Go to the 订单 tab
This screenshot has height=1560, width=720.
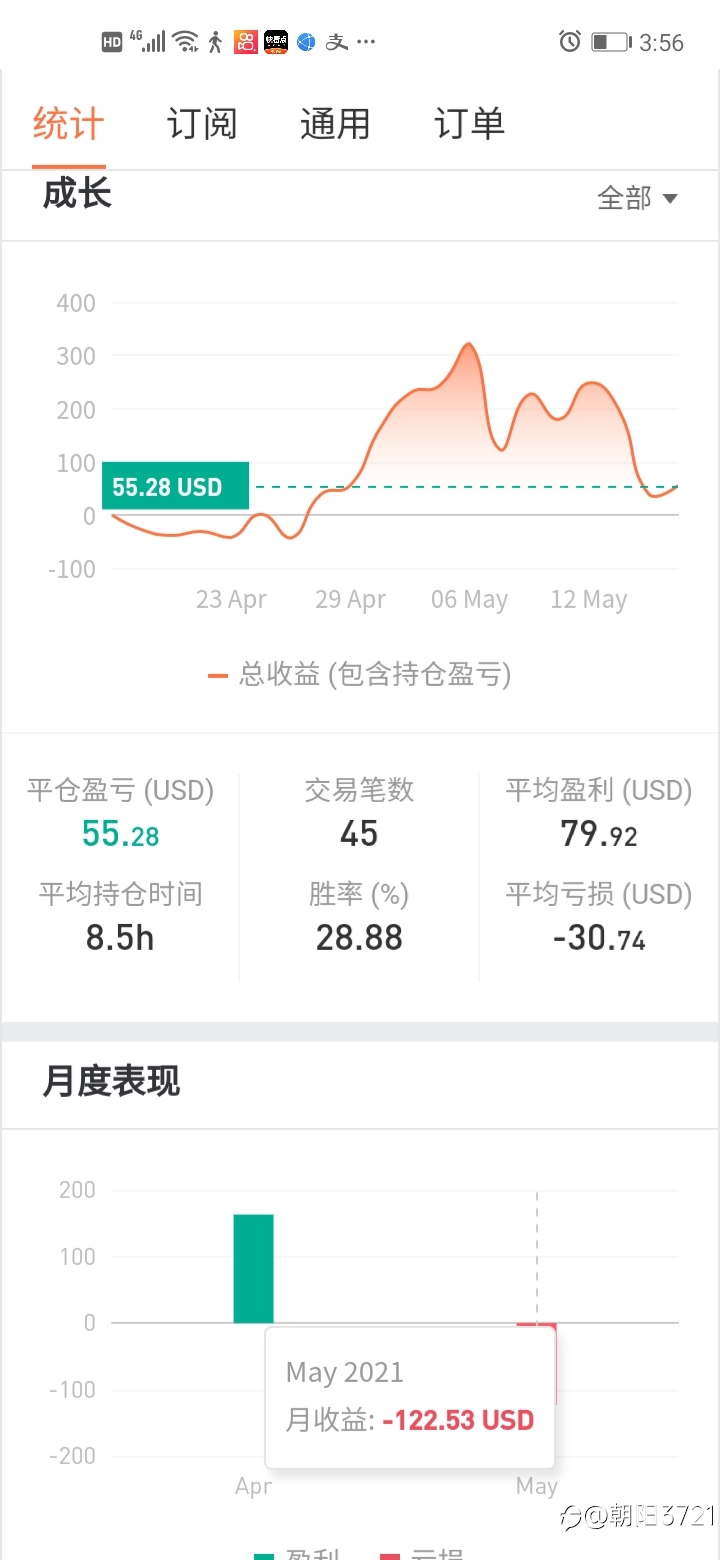[x=469, y=124]
